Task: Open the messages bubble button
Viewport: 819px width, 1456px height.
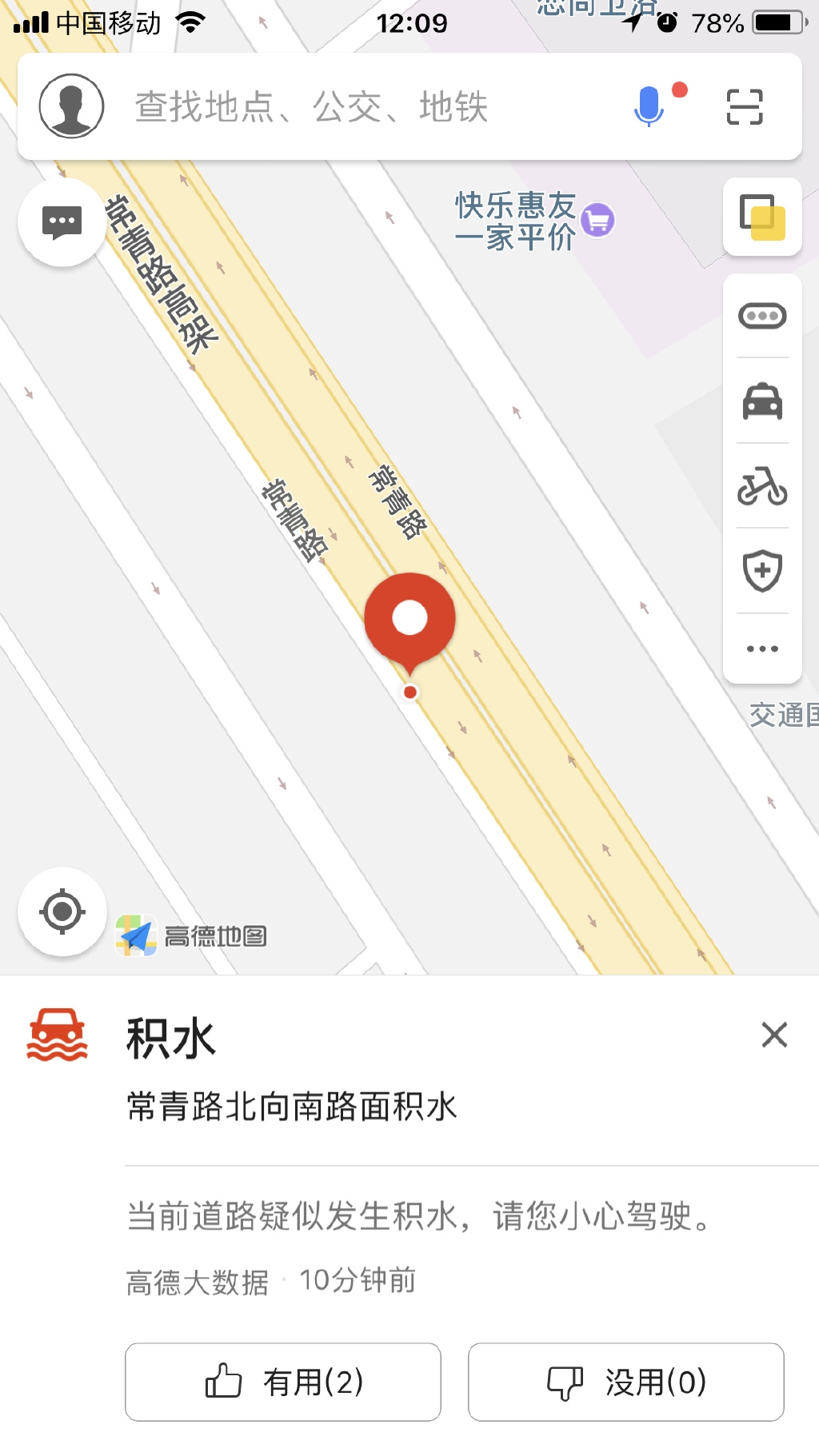Action: [x=62, y=221]
